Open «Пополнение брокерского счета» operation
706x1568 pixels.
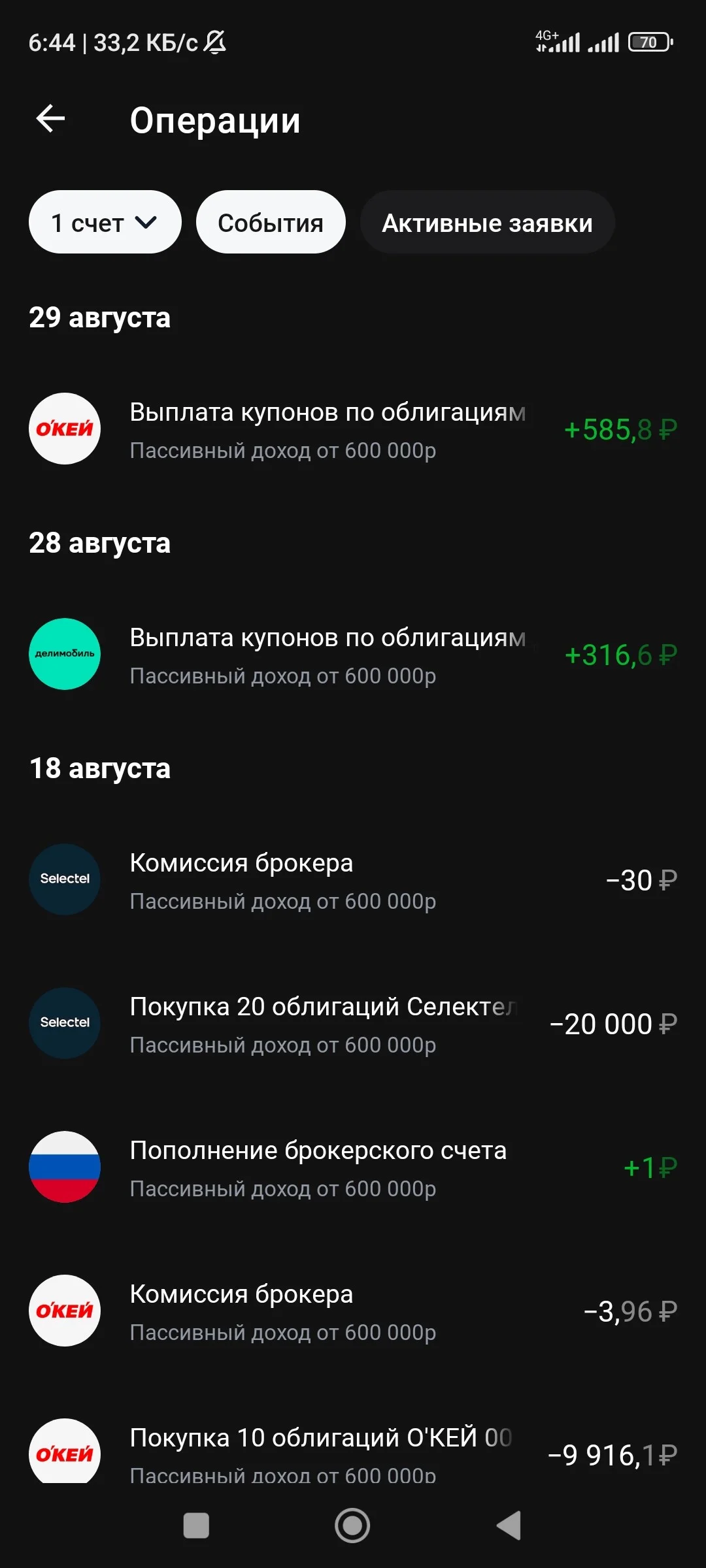pyautogui.click(x=353, y=1167)
